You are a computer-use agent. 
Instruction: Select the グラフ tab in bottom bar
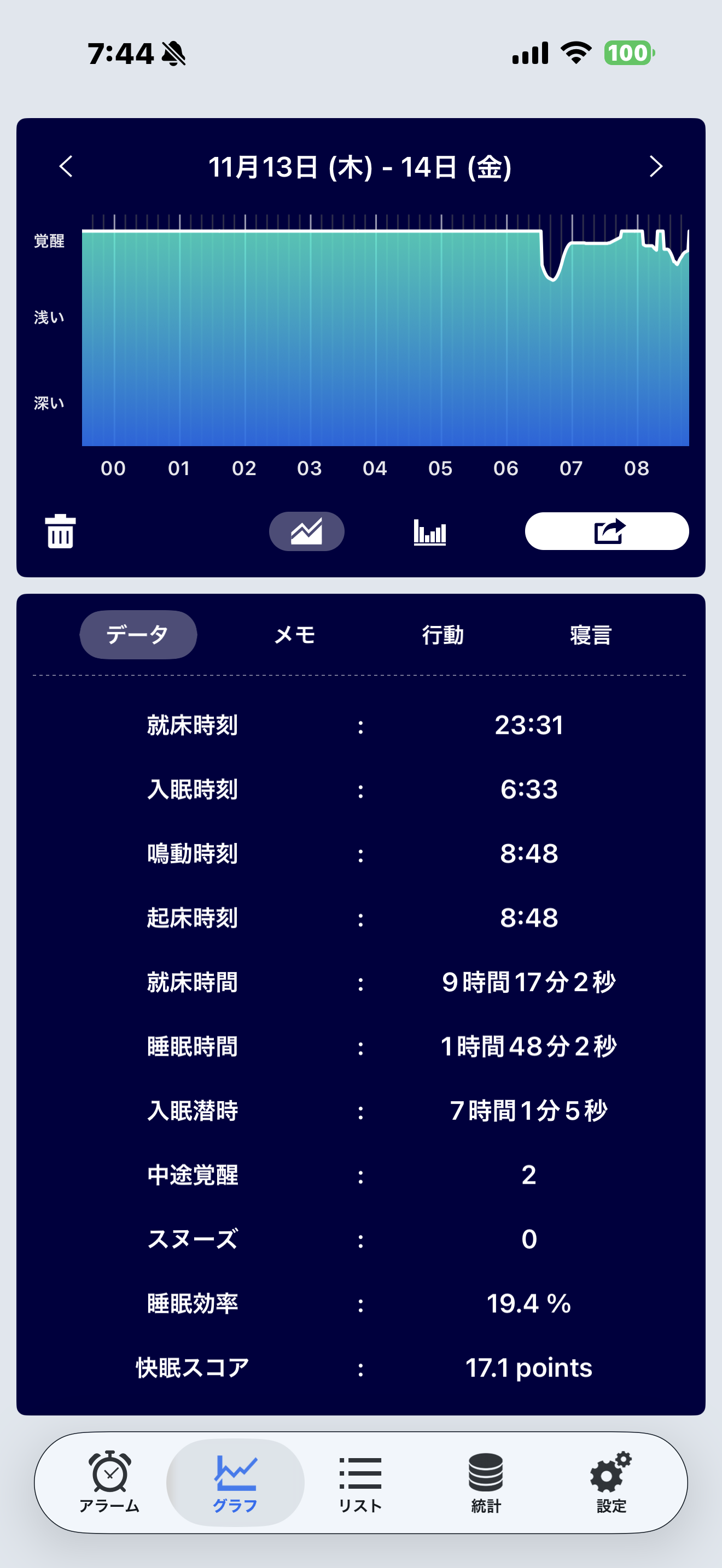pos(235,1482)
